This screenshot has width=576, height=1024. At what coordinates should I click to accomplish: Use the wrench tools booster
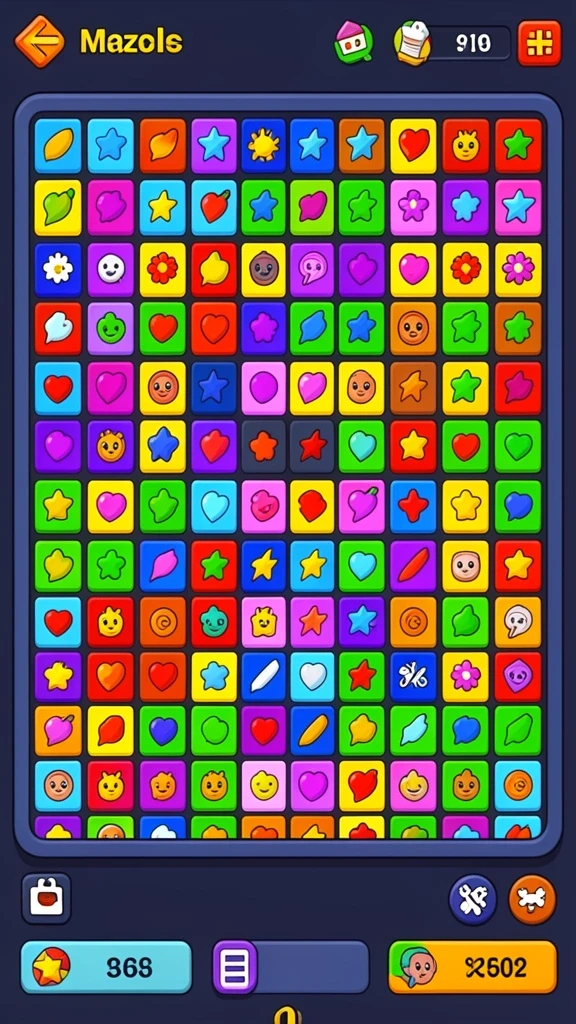[473, 899]
